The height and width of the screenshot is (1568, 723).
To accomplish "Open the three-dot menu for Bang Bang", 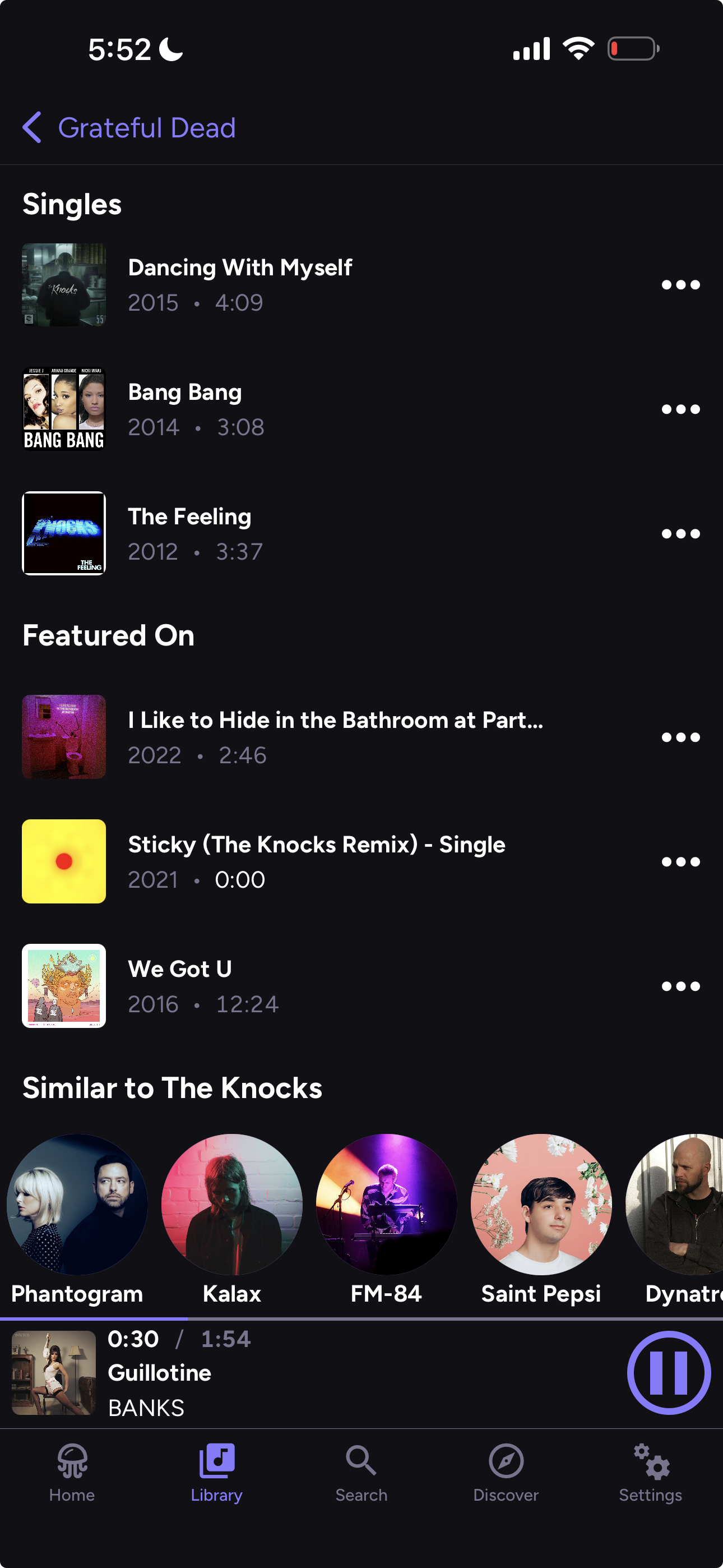I will point(680,408).
